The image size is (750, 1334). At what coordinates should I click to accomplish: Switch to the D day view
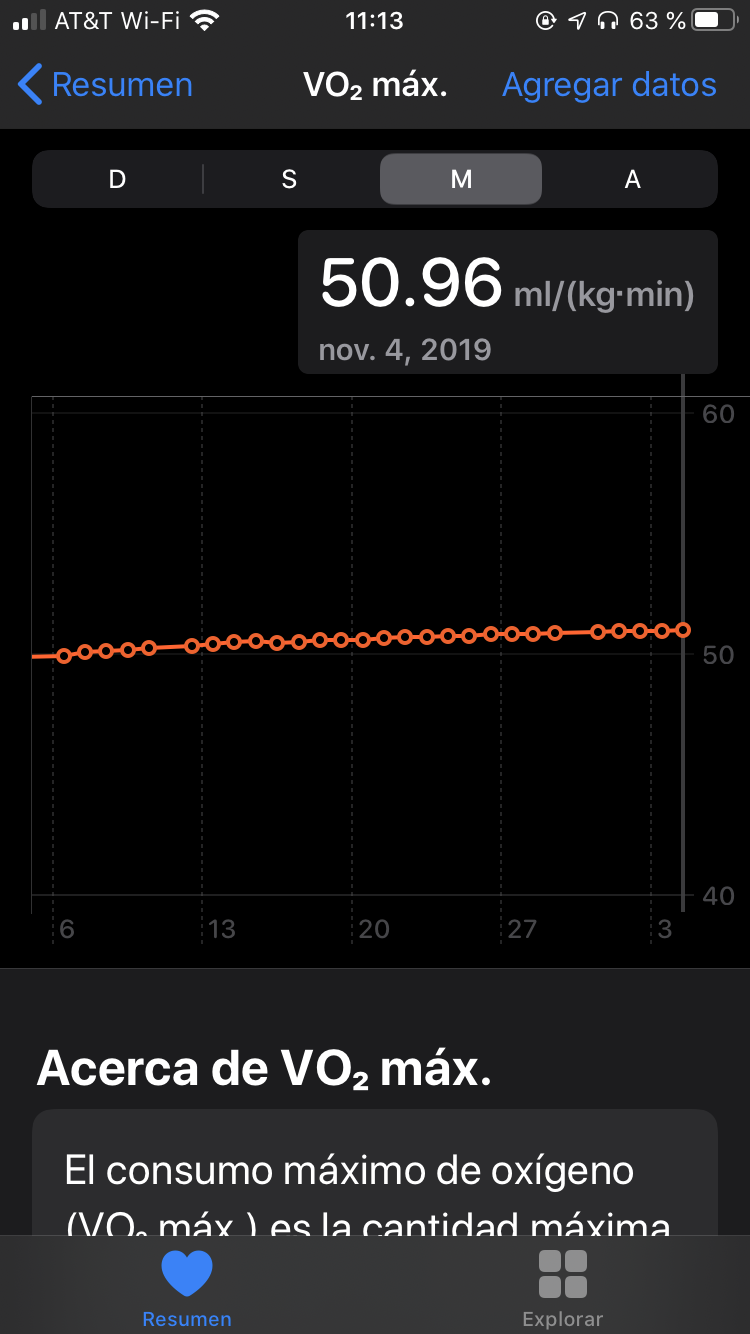coord(118,179)
